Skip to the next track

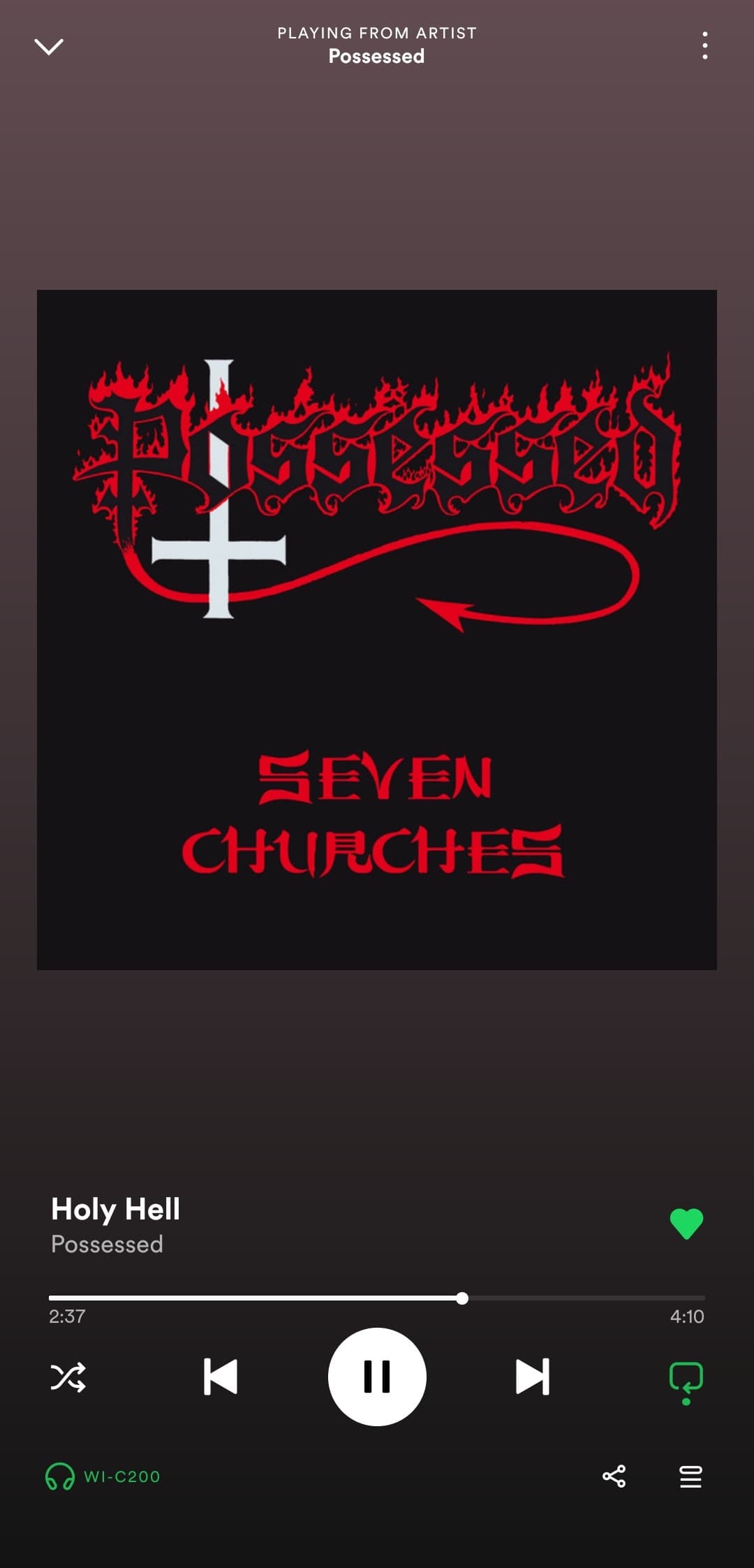coord(533,1377)
